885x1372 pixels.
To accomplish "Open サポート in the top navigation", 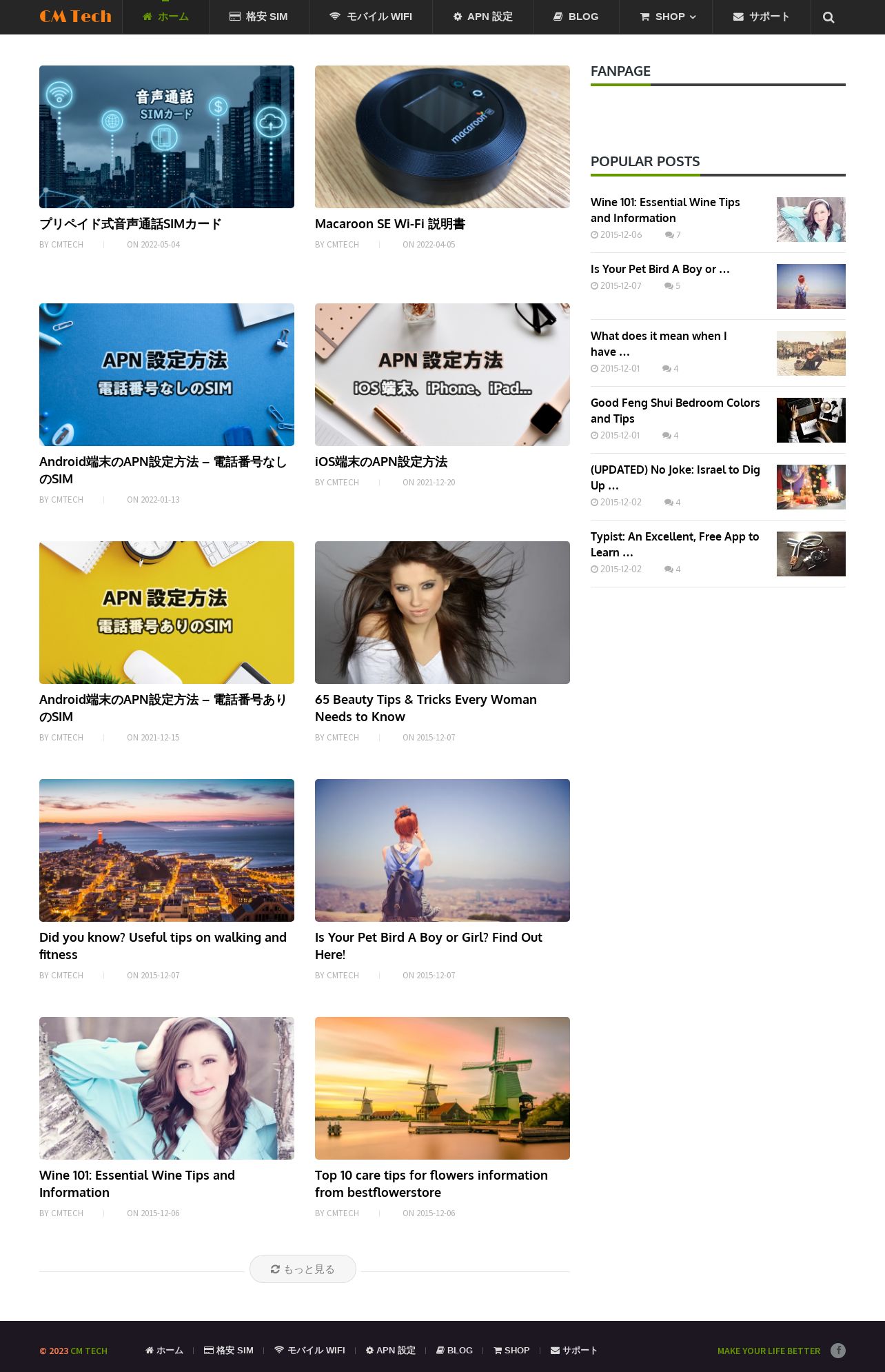I will tap(761, 17).
